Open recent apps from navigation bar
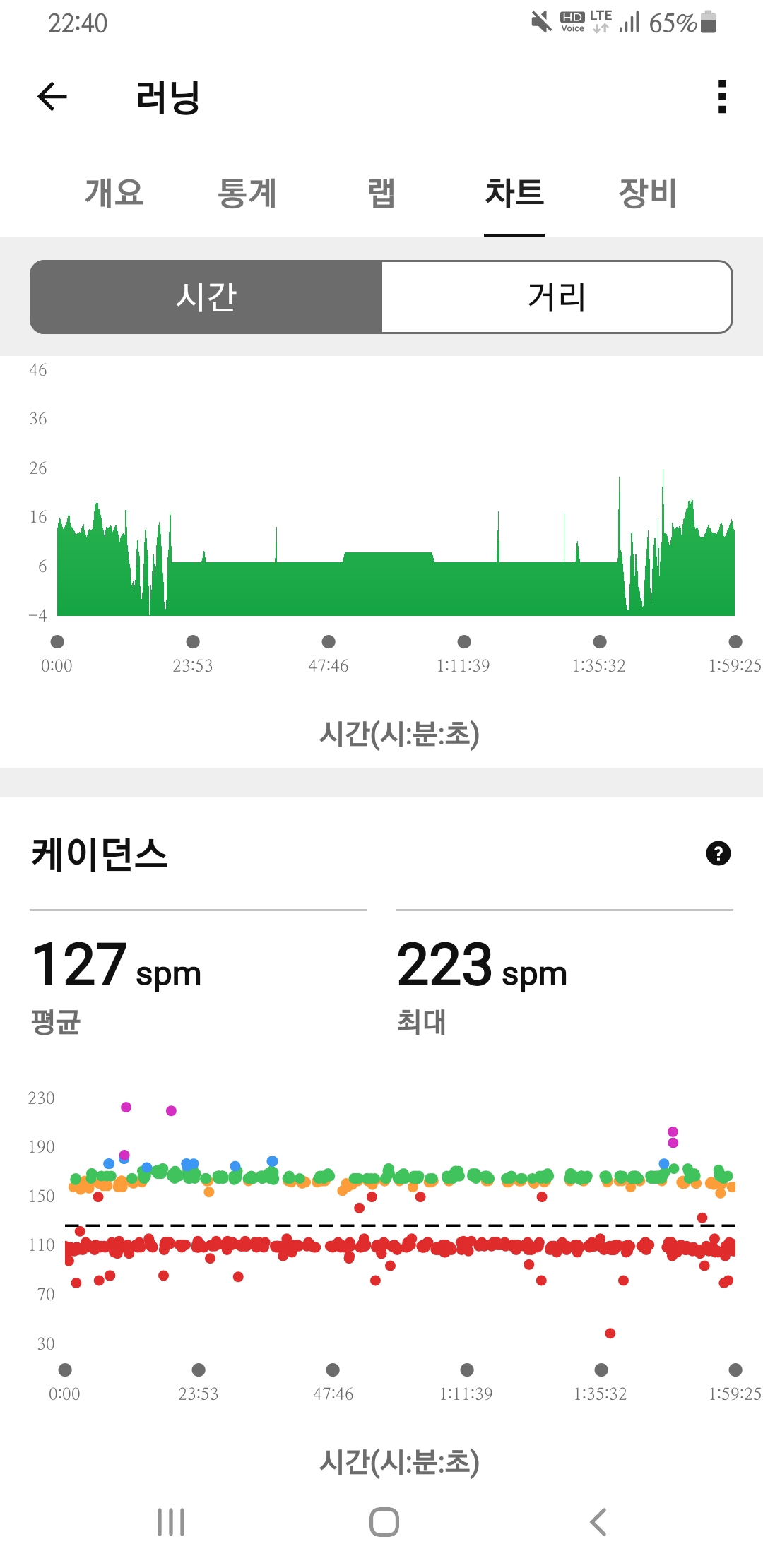 (171, 1522)
